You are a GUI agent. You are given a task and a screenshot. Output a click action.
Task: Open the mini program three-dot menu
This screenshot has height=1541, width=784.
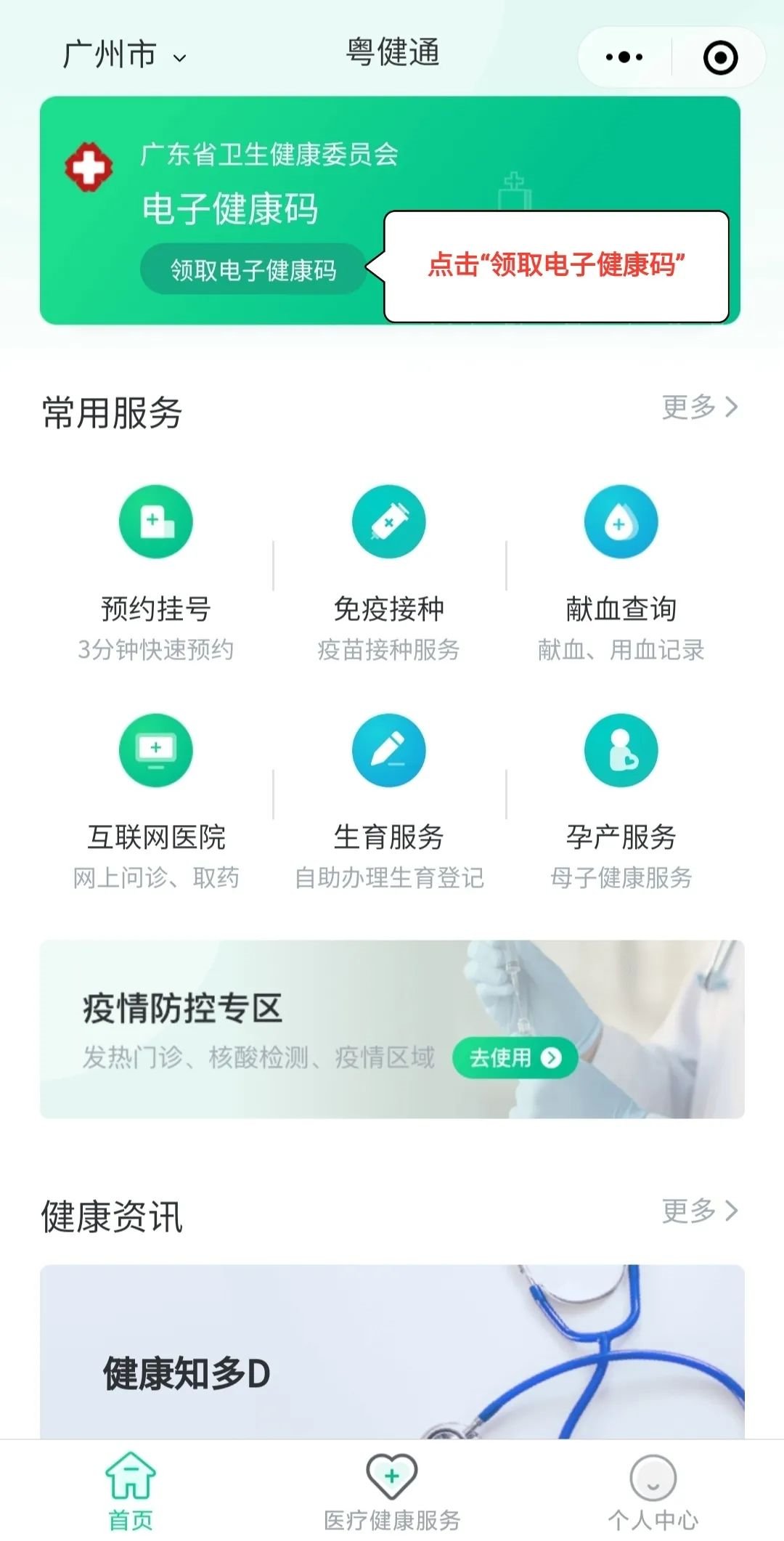(624, 57)
